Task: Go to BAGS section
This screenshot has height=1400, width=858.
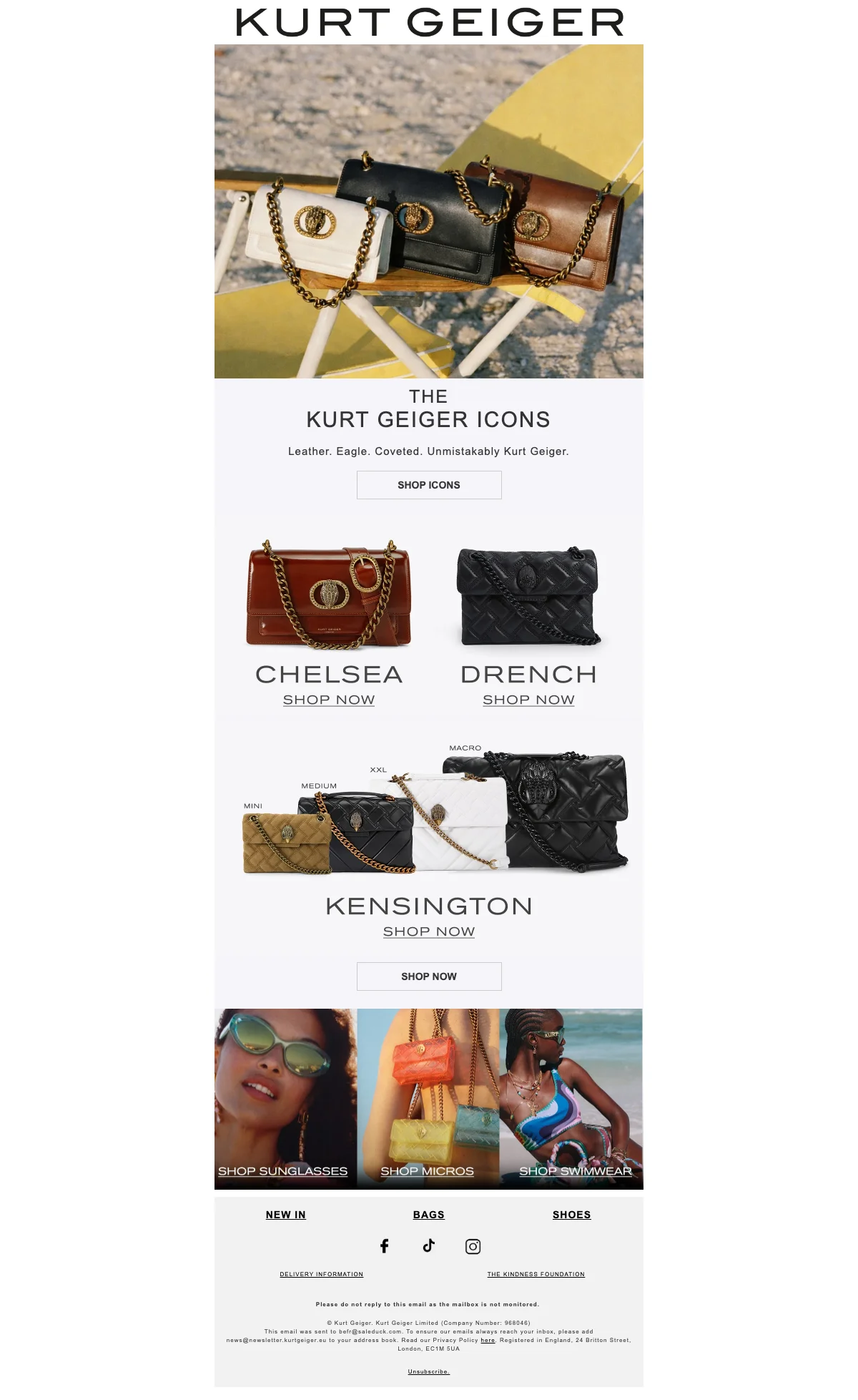Action: pyautogui.click(x=429, y=1215)
